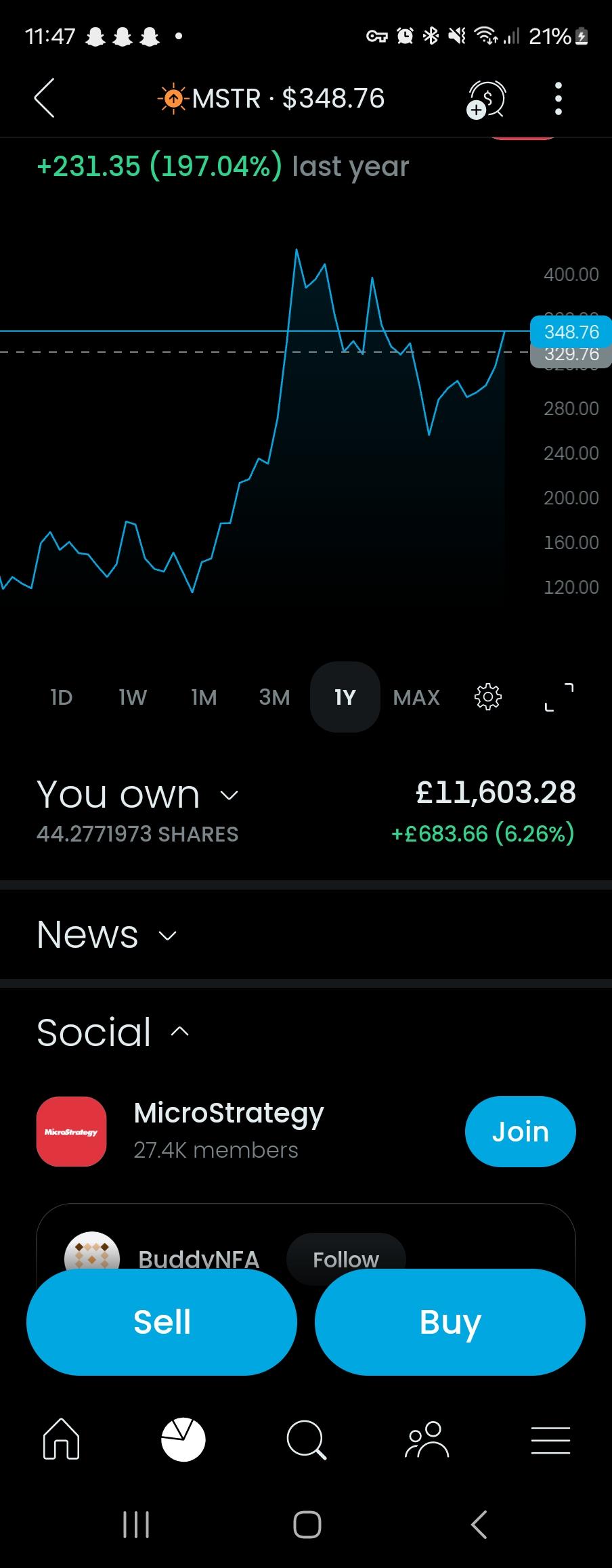This screenshot has width=612, height=1568.
Task: Follow BuddyNFA
Action: tap(345, 1259)
